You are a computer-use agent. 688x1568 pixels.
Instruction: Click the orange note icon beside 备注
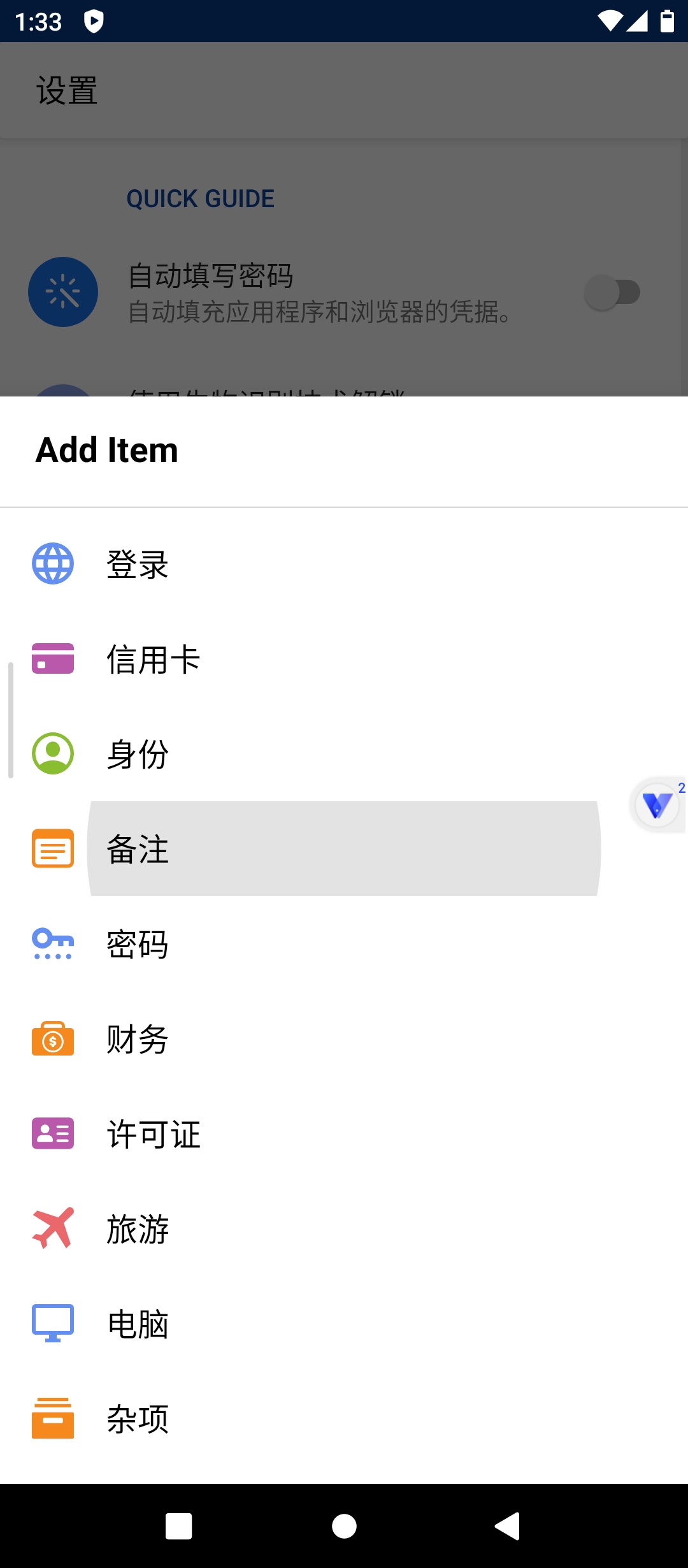tap(54, 849)
